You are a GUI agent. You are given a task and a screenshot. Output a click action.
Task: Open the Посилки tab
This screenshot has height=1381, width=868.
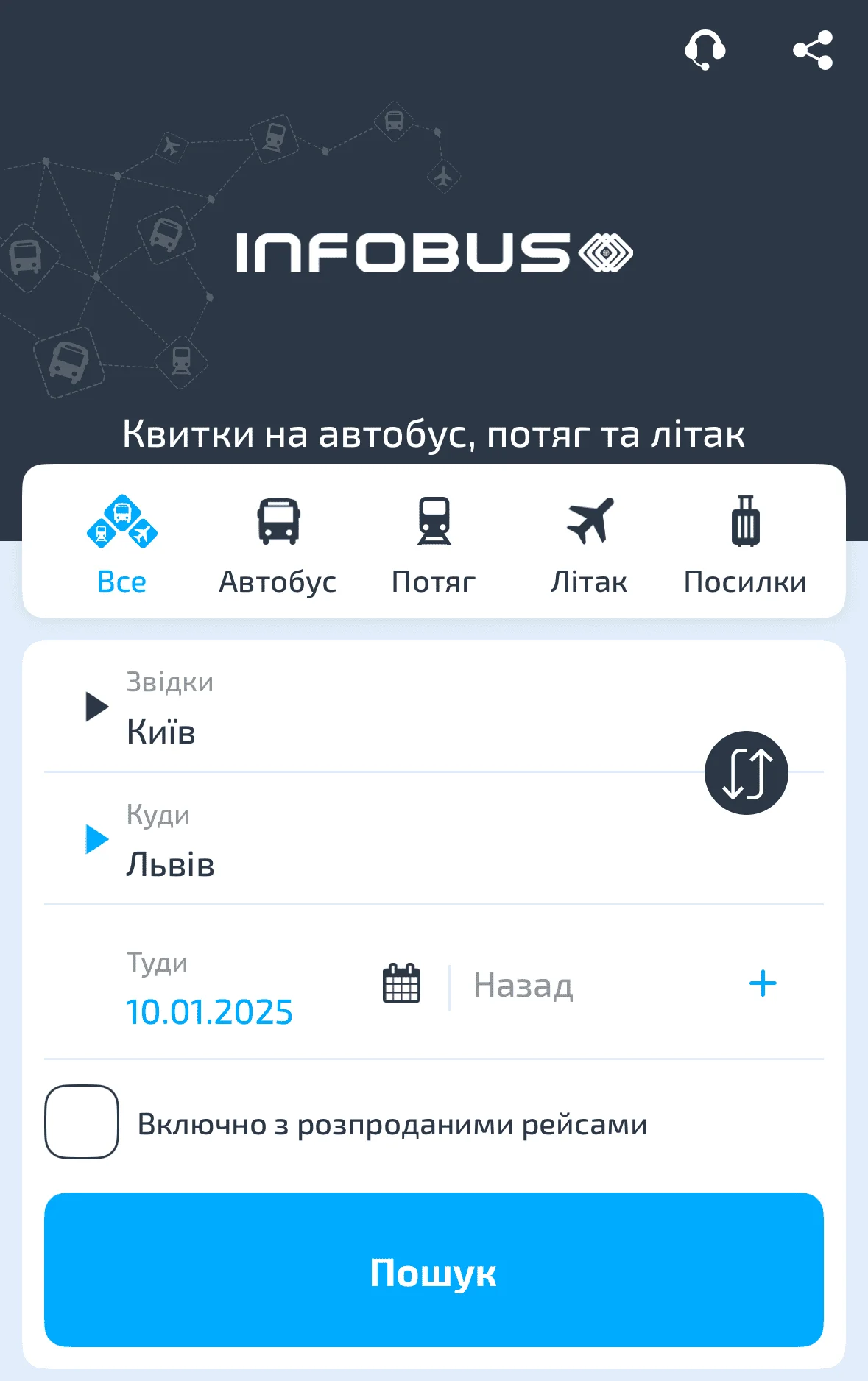(745, 544)
